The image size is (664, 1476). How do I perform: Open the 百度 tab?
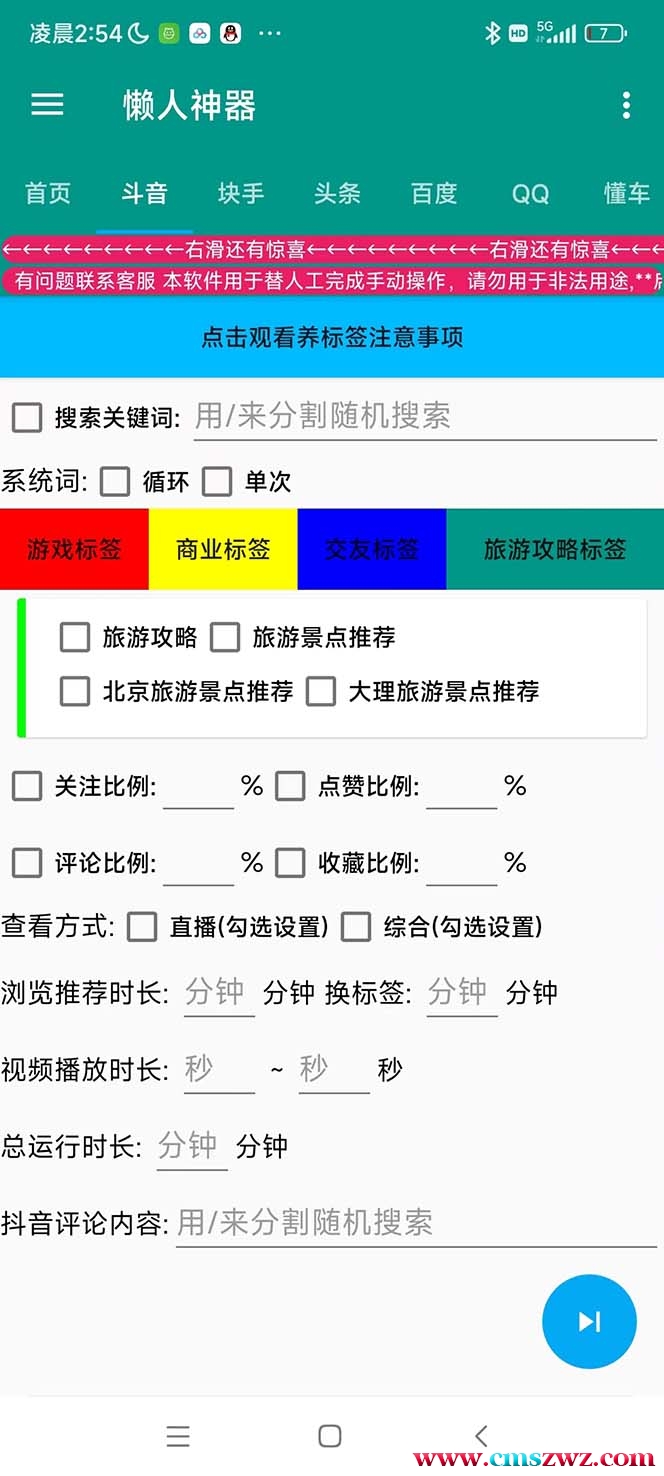pos(434,193)
